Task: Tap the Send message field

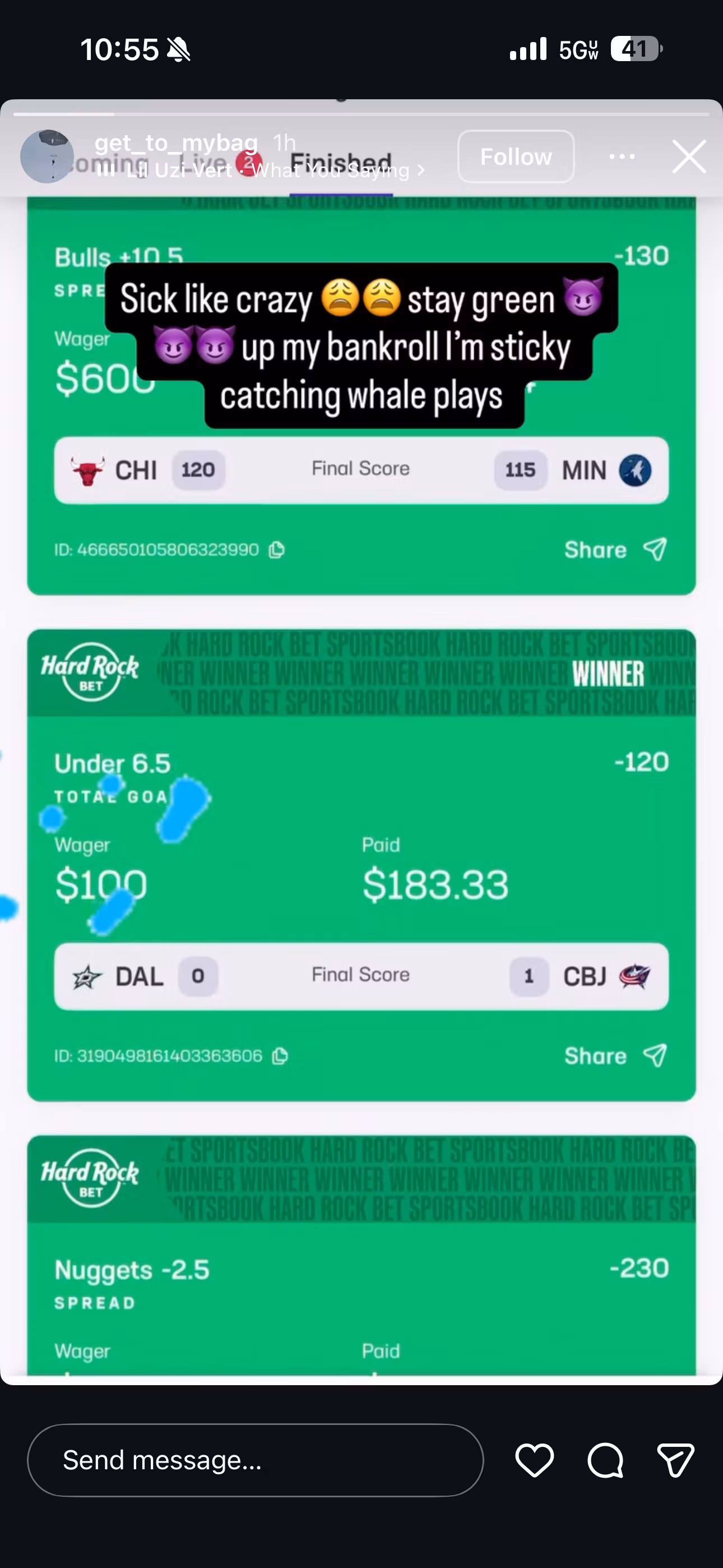Action: (255, 1460)
